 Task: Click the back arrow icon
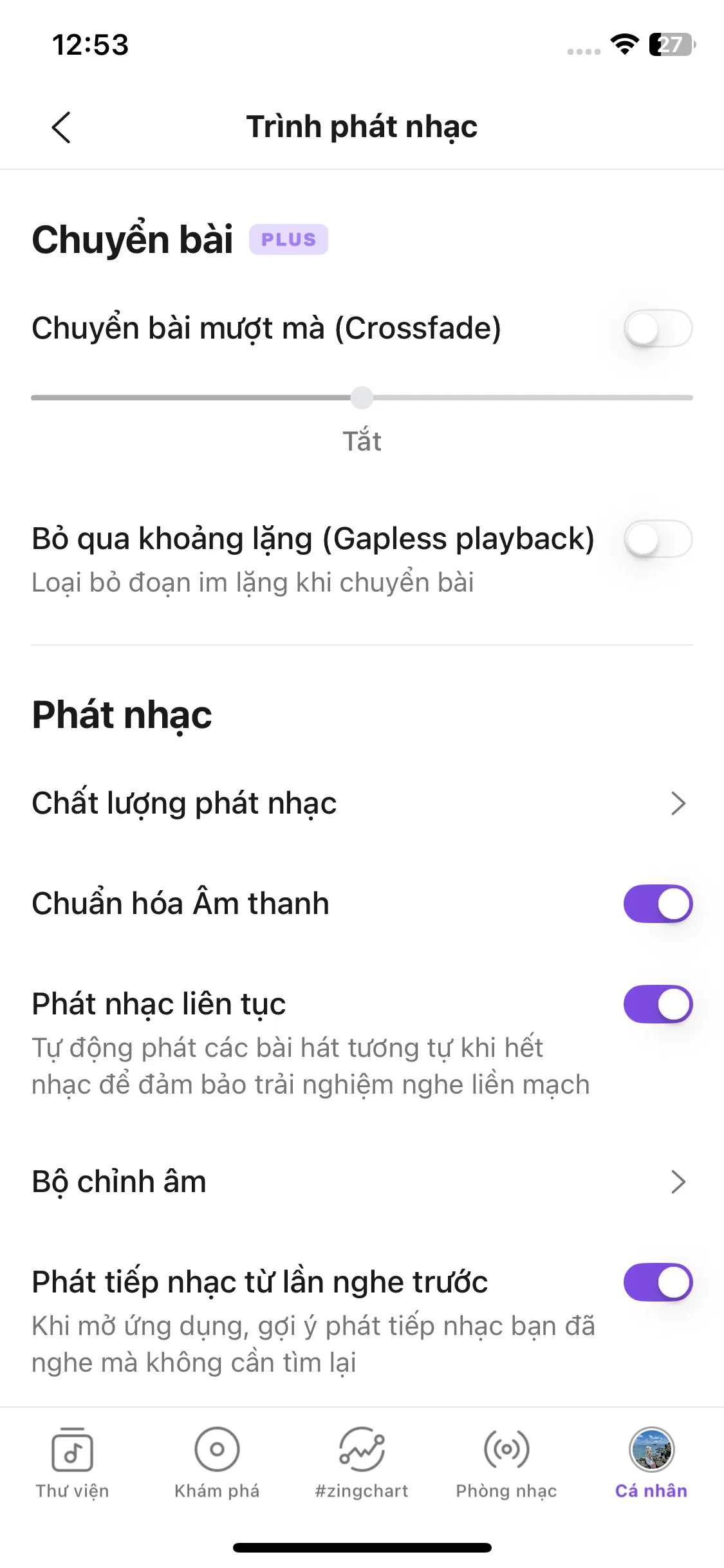point(61,127)
